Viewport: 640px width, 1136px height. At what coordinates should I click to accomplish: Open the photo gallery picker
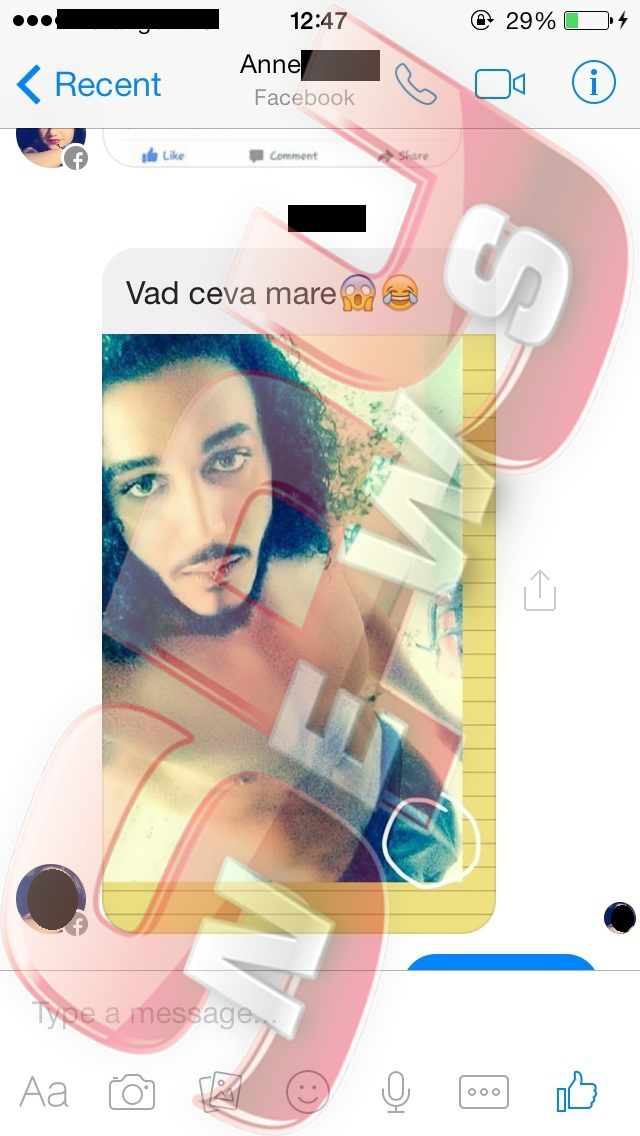pyautogui.click(x=220, y=1092)
